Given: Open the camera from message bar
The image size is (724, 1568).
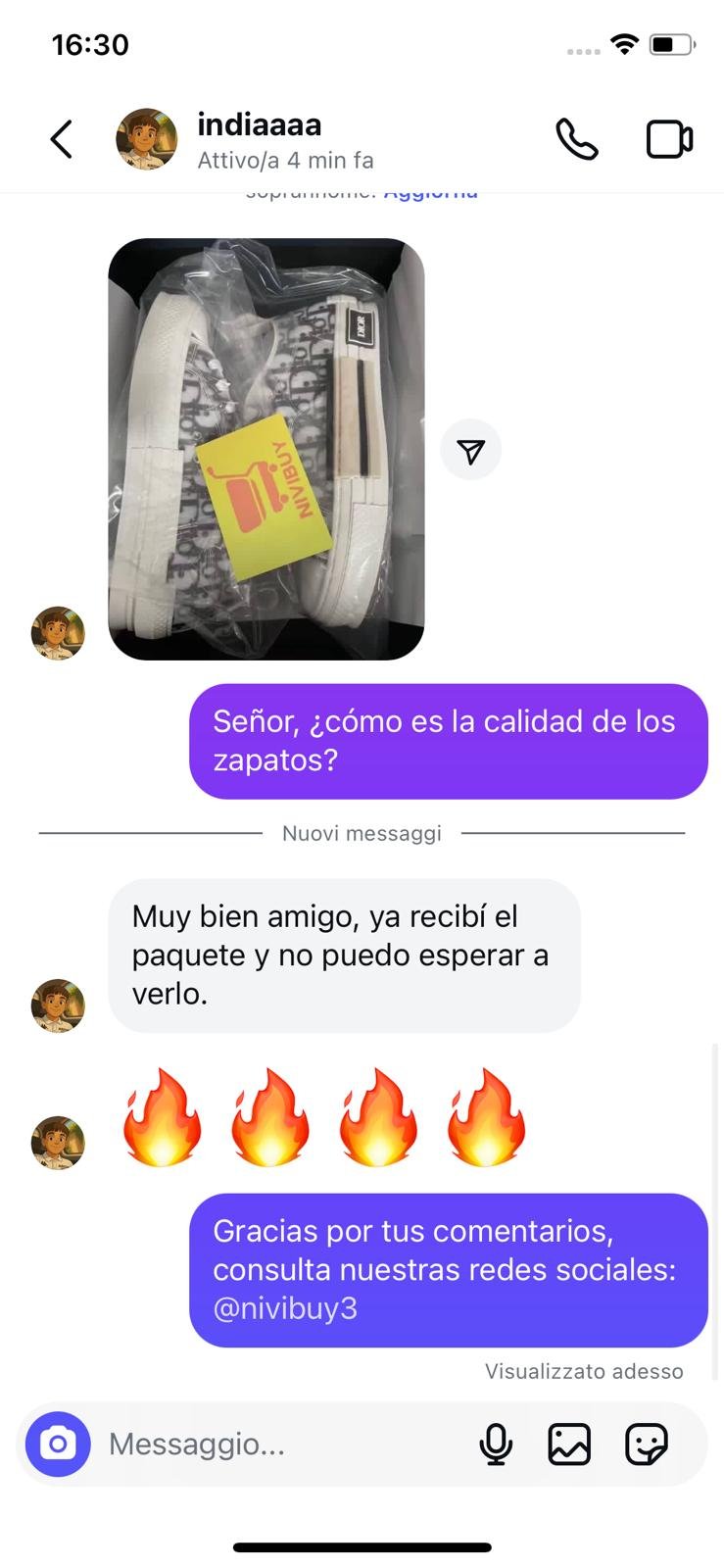Looking at the screenshot, I should pyautogui.click(x=58, y=1444).
